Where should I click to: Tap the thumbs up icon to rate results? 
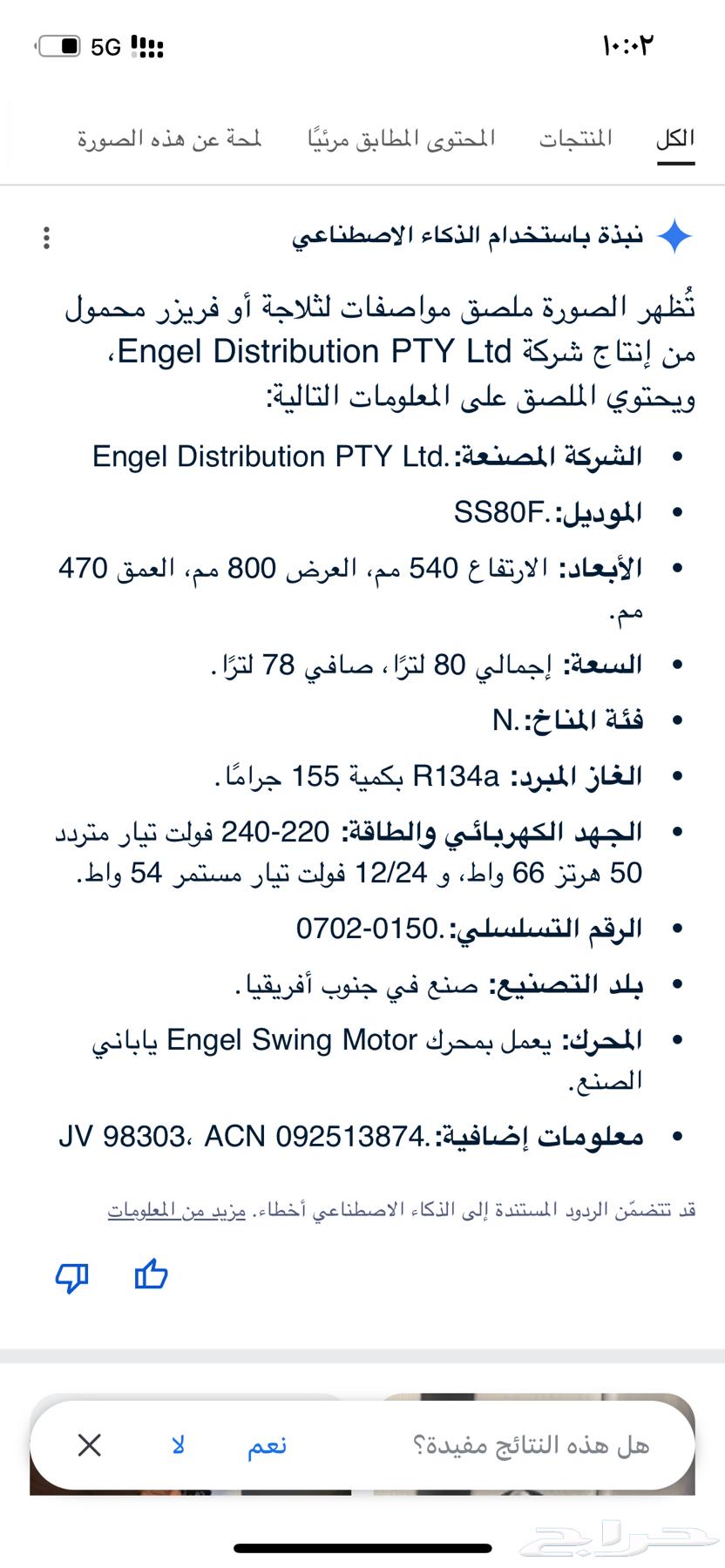[150, 1275]
